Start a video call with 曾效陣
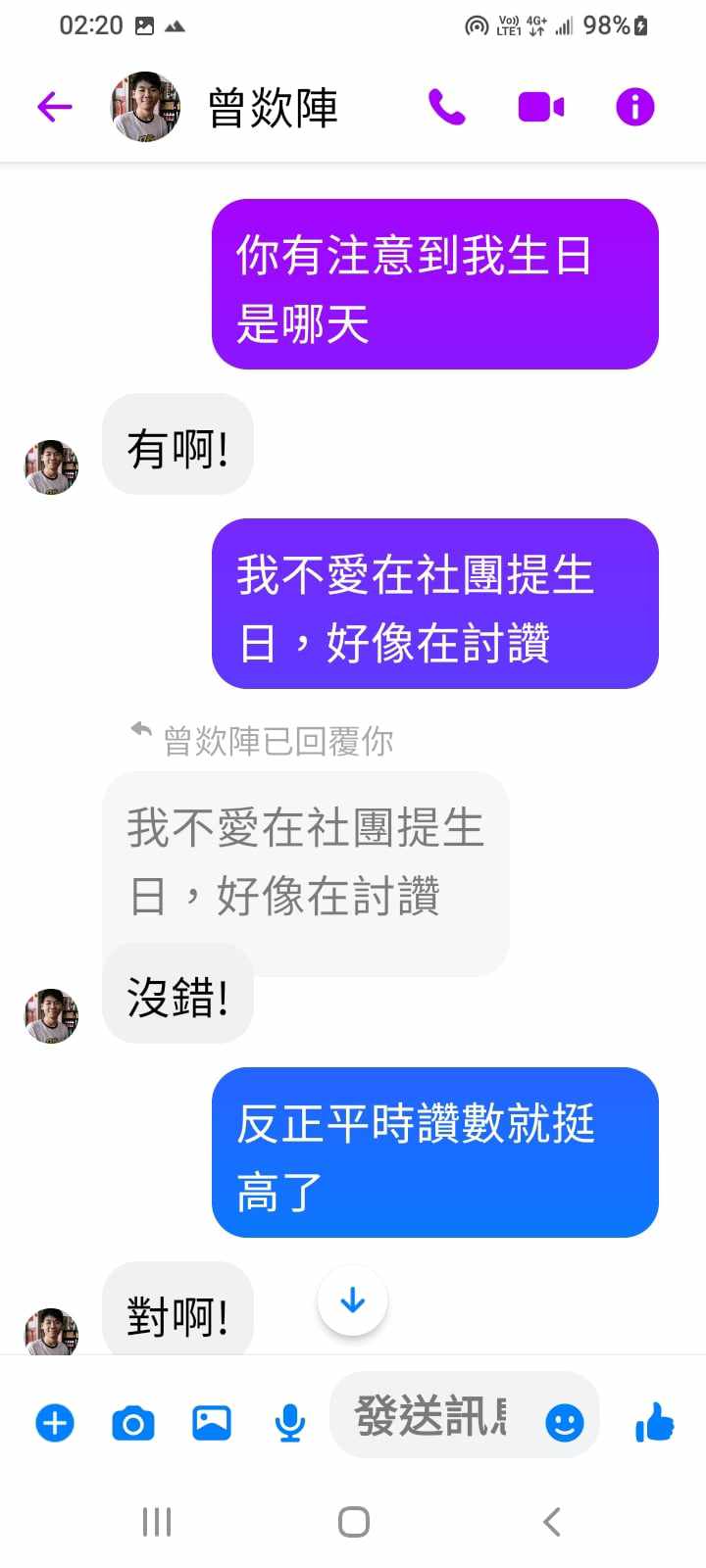The image size is (706, 1568). [540, 107]
